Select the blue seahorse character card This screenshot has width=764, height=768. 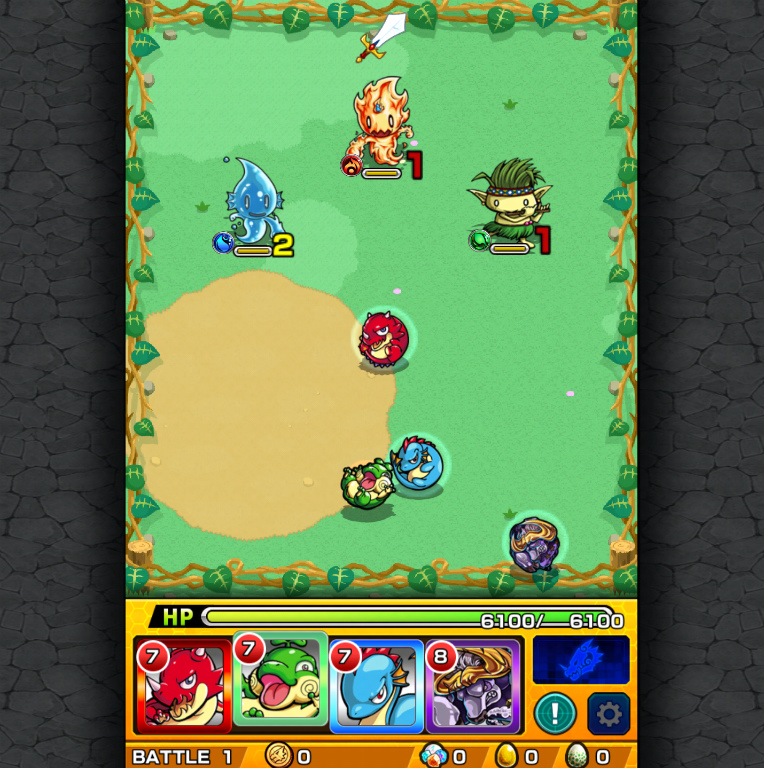[376, 687]
